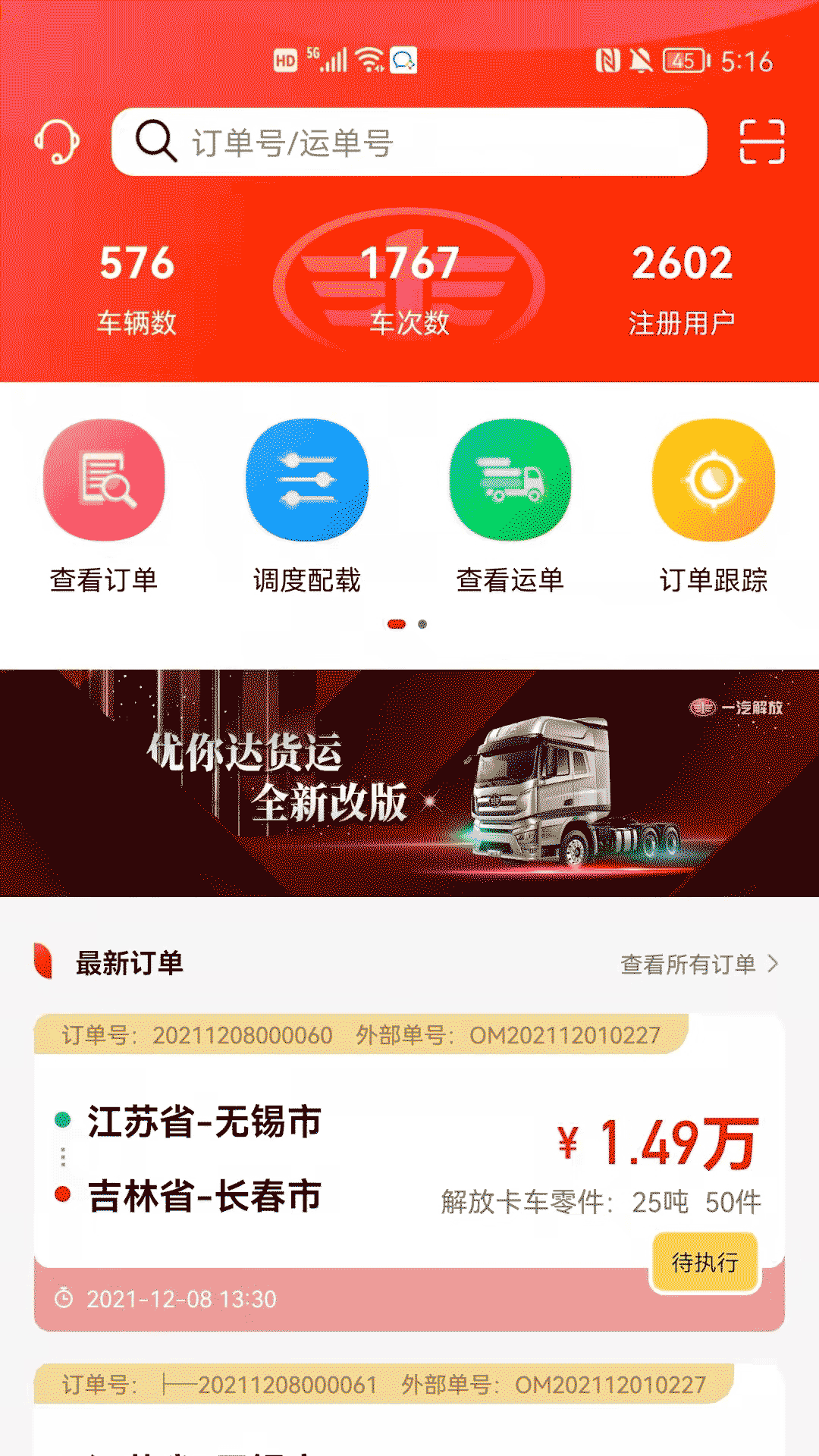Image resolution: width=819 pixels, height=1456 pixels.
Task: Open customer service via the headset icon
Action: pos(57,140)
